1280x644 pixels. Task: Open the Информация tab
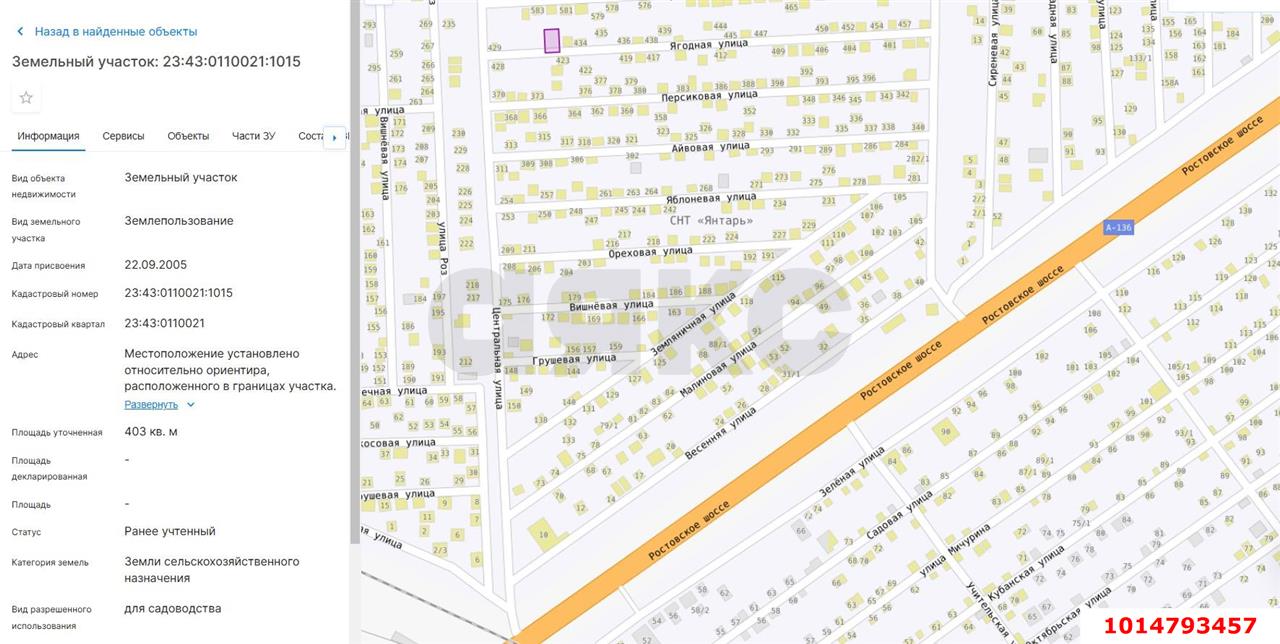pos(48,136)
